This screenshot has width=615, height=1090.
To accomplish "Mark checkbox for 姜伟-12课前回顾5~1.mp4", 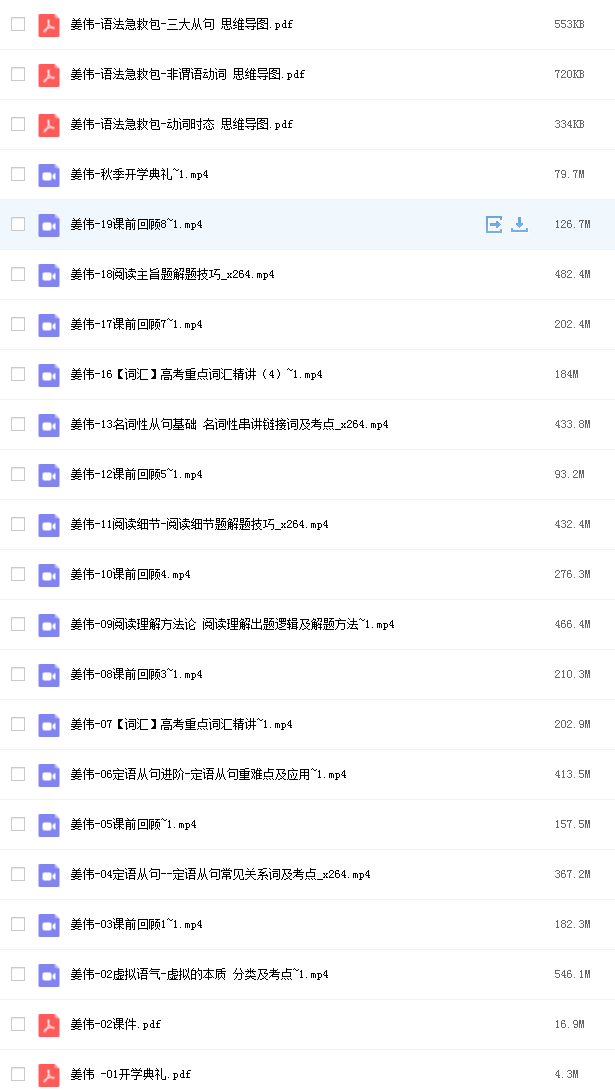I will pyautogui.click(x=18, y=475).
